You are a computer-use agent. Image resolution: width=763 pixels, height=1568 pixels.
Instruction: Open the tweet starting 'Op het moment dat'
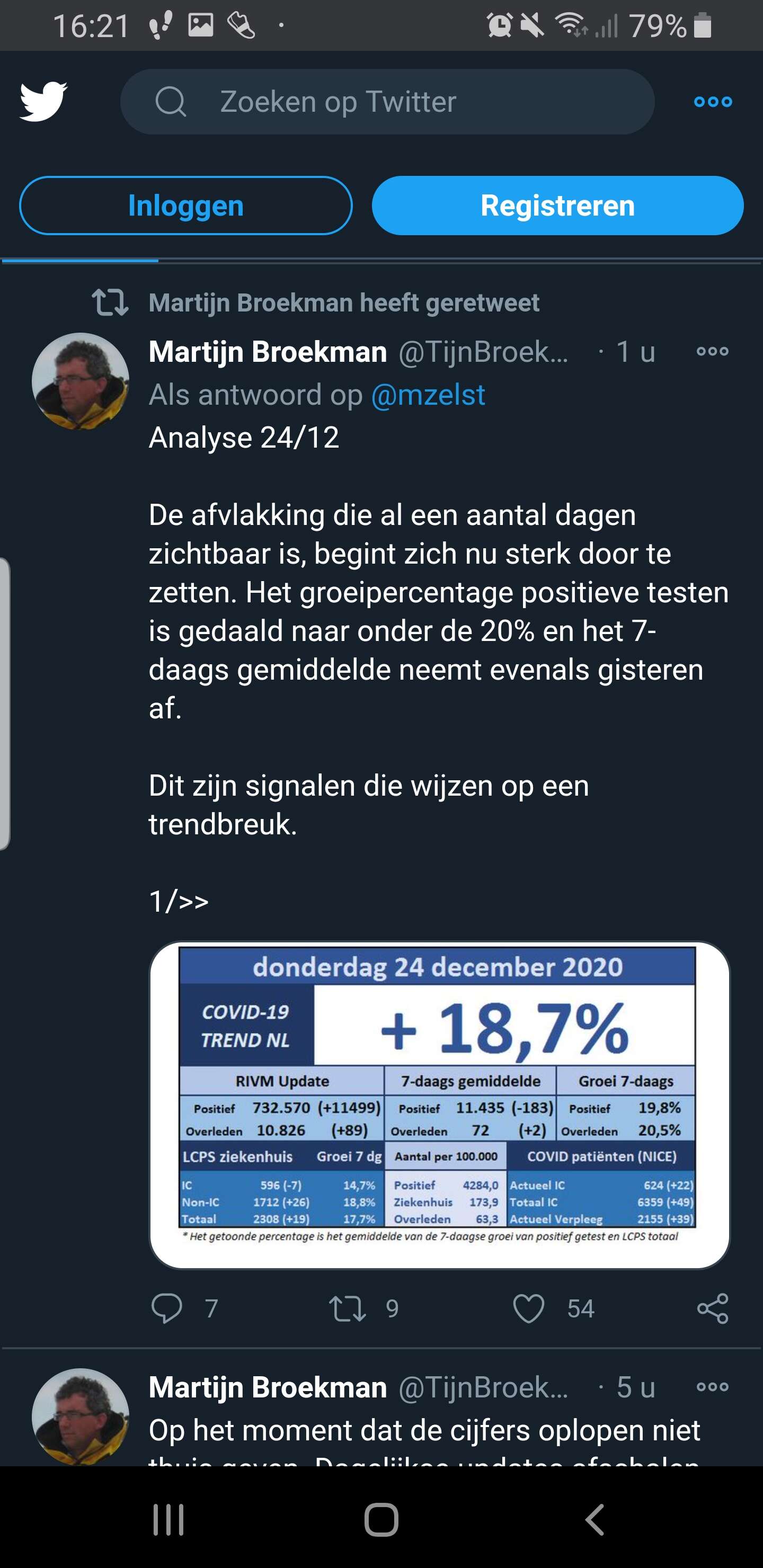tap(424, 1430)
